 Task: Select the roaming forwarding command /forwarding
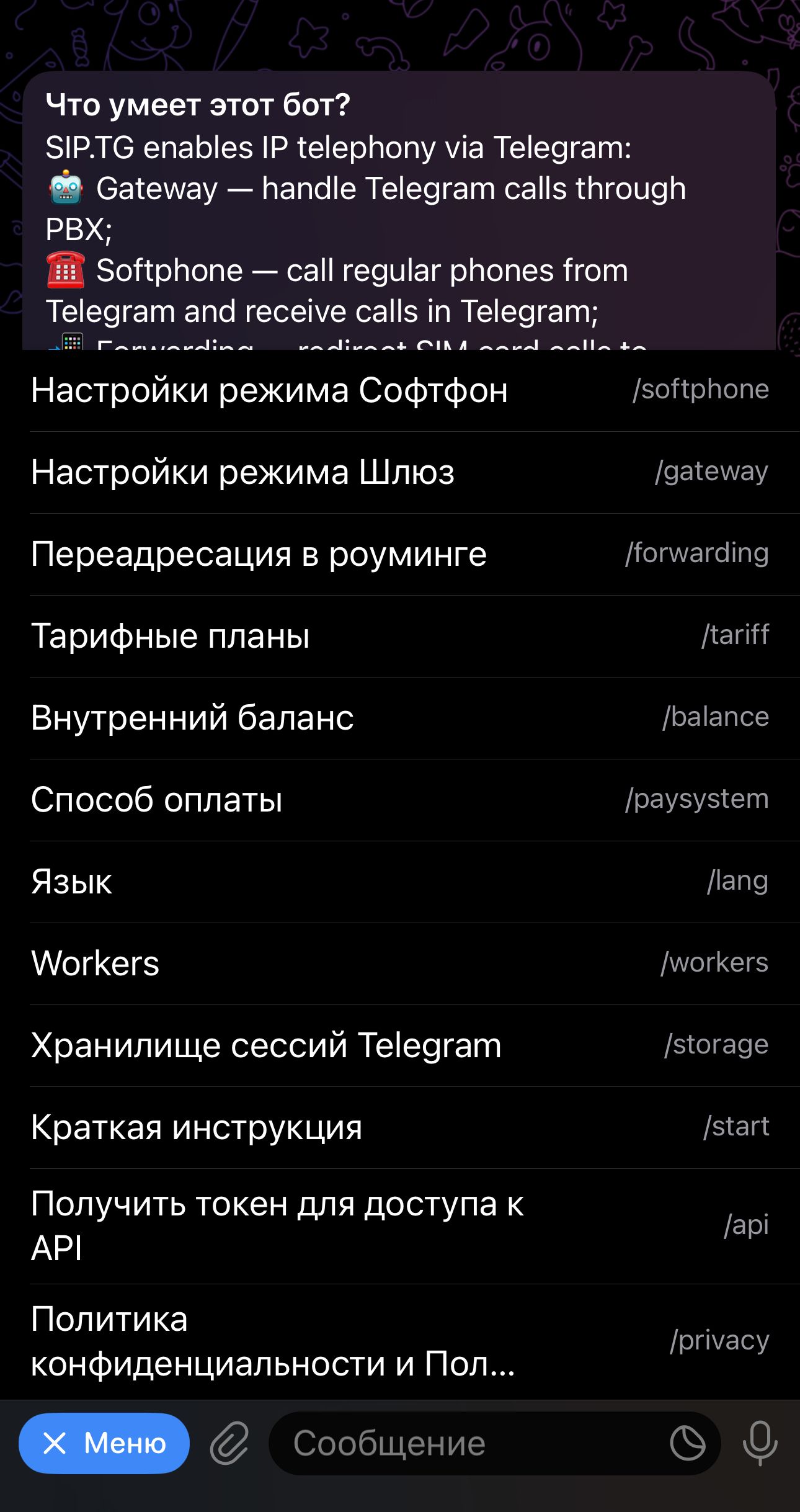(x=400, y=553)
